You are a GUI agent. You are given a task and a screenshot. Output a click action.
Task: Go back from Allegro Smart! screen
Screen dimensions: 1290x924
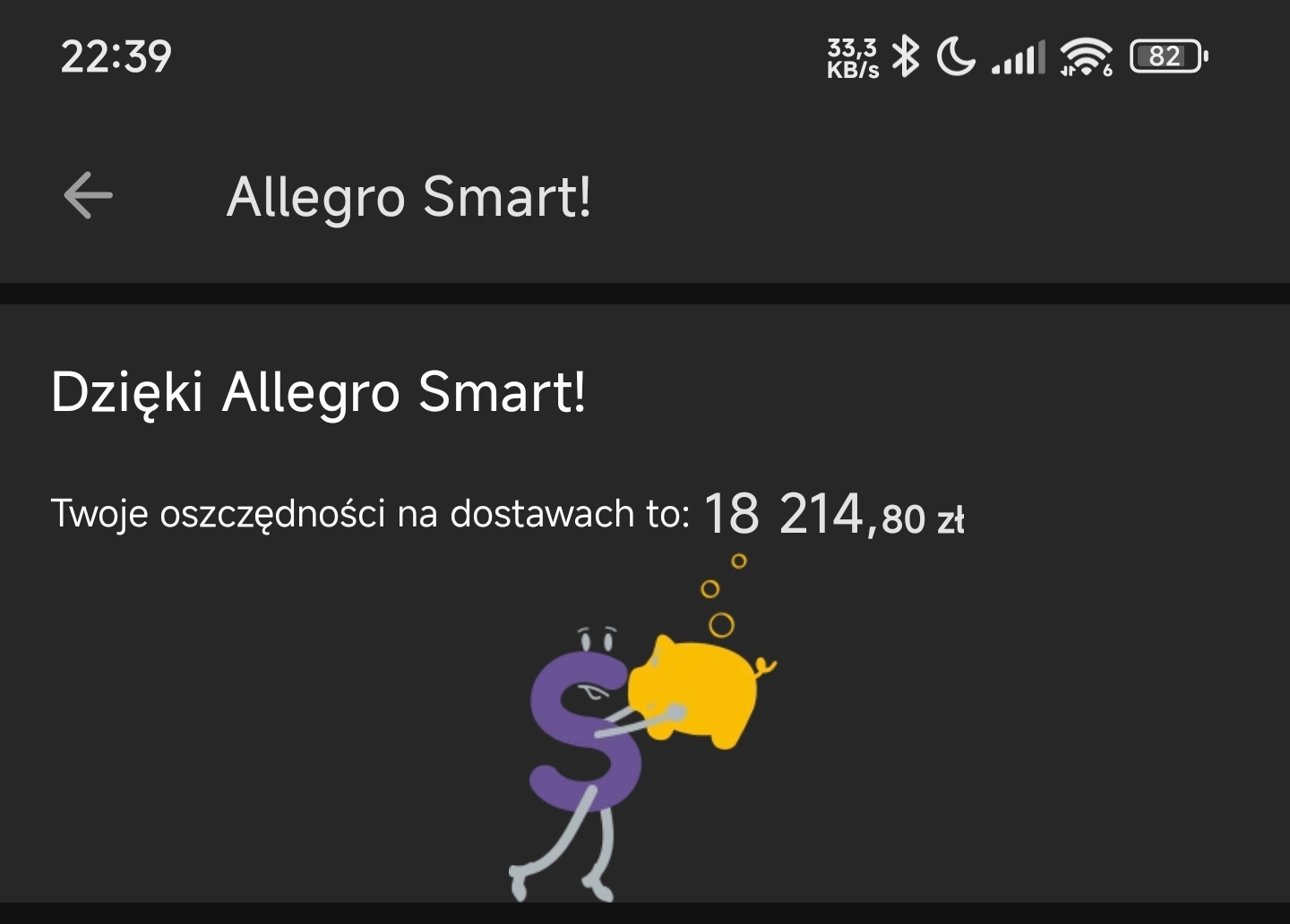[x=88, y=195]
